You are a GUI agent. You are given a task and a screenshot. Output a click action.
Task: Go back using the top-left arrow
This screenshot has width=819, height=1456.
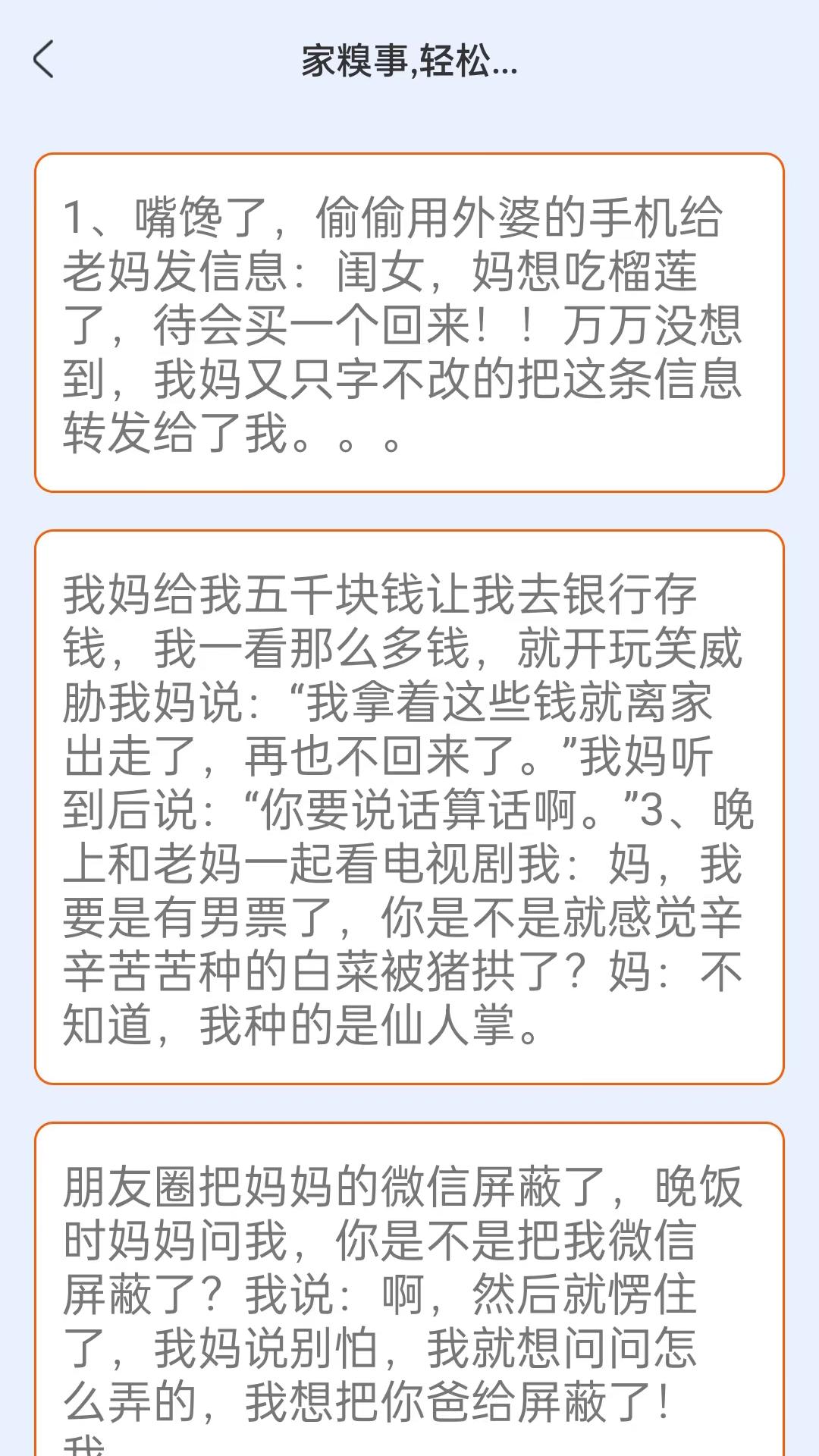pos(43,60)
